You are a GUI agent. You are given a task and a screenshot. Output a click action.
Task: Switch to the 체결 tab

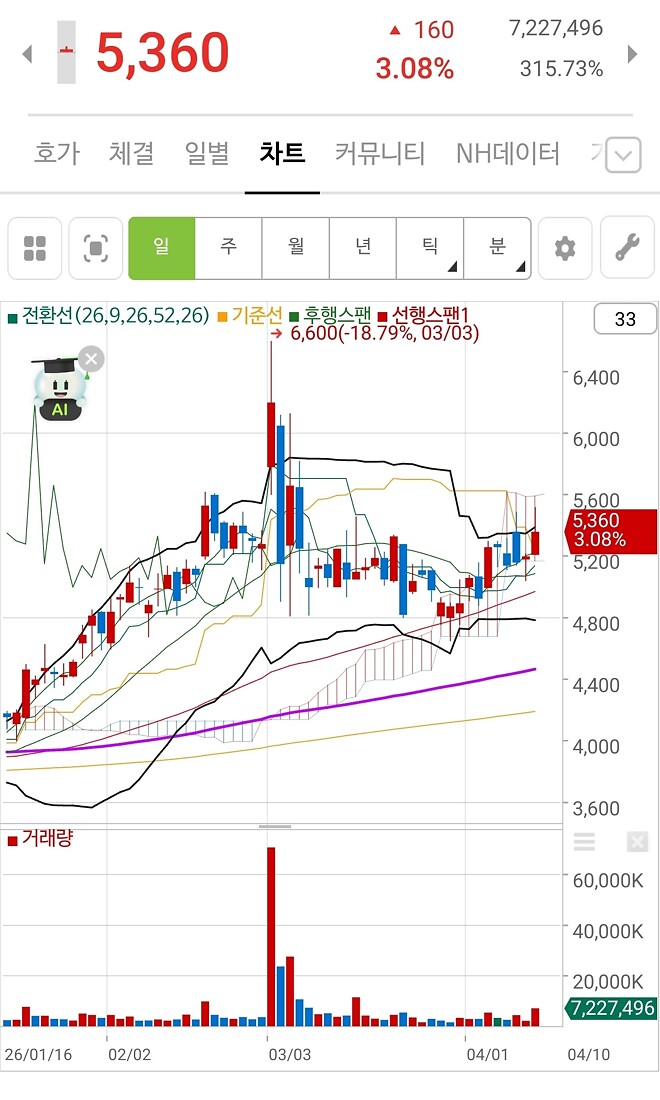coord(131,153)
